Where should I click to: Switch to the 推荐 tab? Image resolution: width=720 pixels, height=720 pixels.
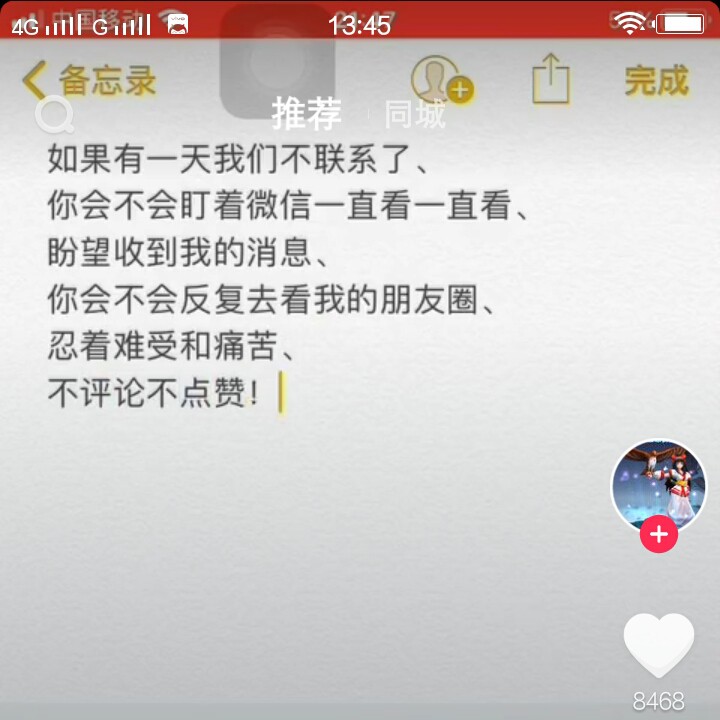pyautogui.click(x=306, y=115)
